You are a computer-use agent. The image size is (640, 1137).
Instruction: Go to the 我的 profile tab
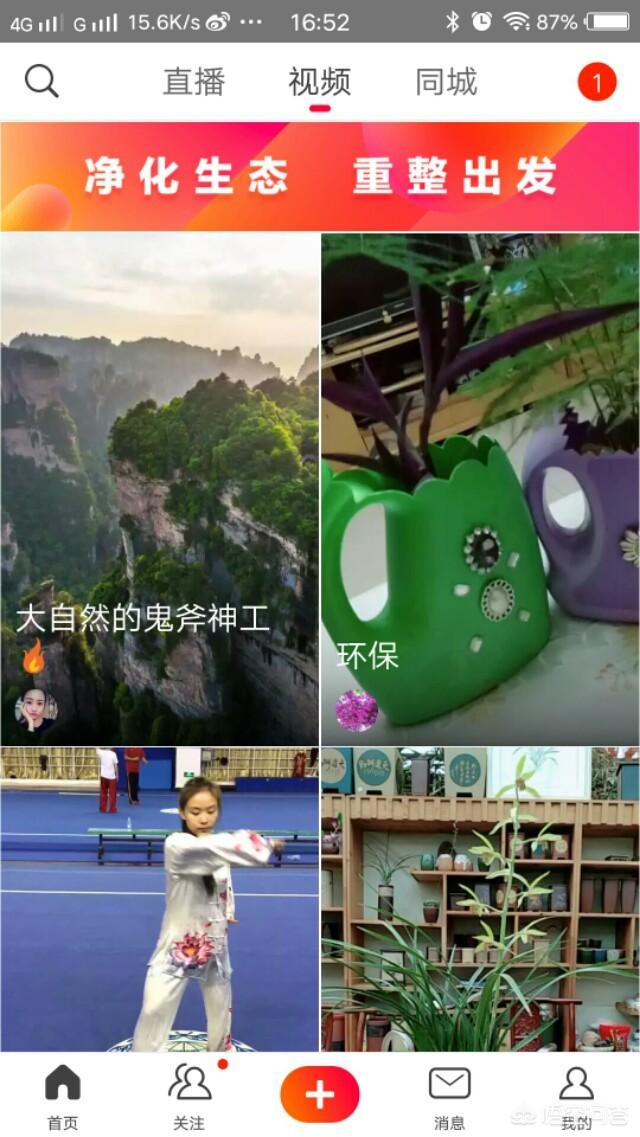[576, 1095]
